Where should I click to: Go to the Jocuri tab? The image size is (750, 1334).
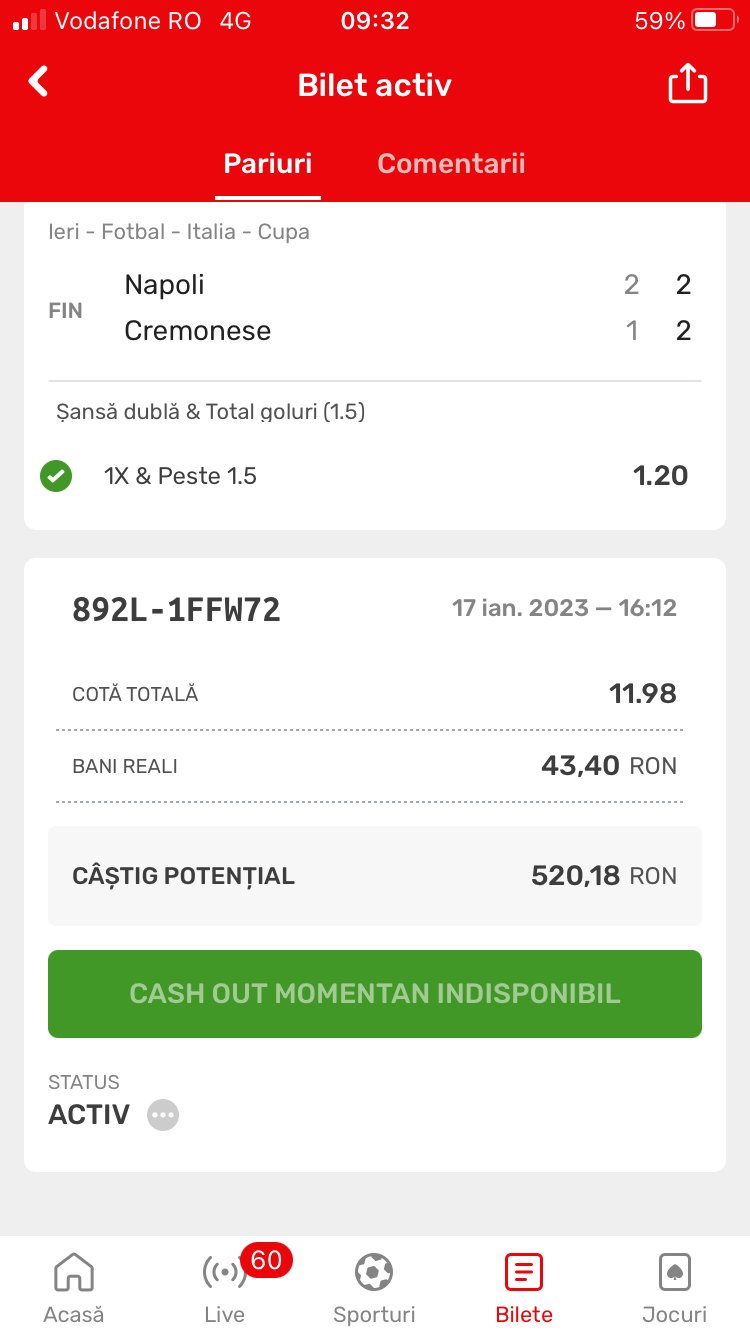pyautogui.click(x=674, y=1289)
